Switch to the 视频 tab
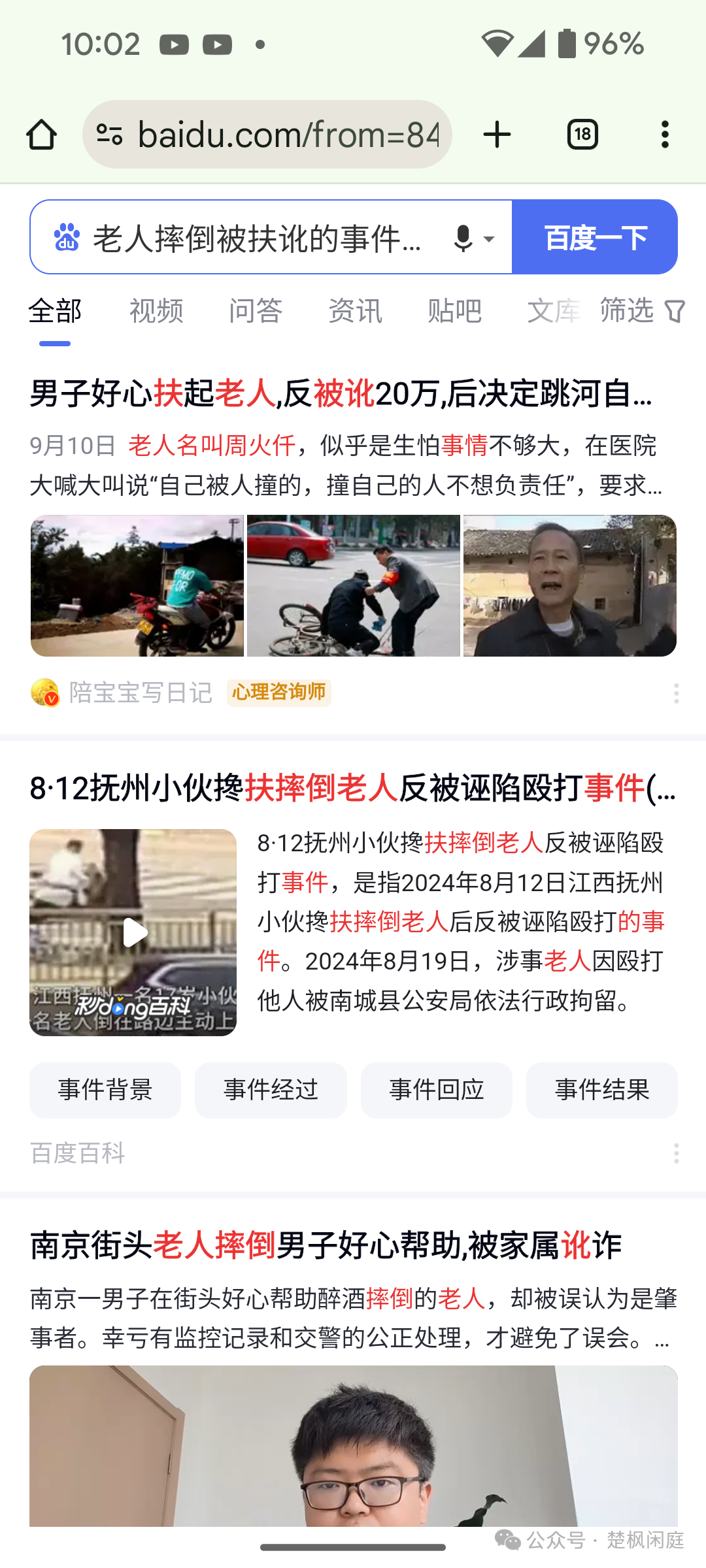This screenshot has width=706, height=1568. click(156, 311)
